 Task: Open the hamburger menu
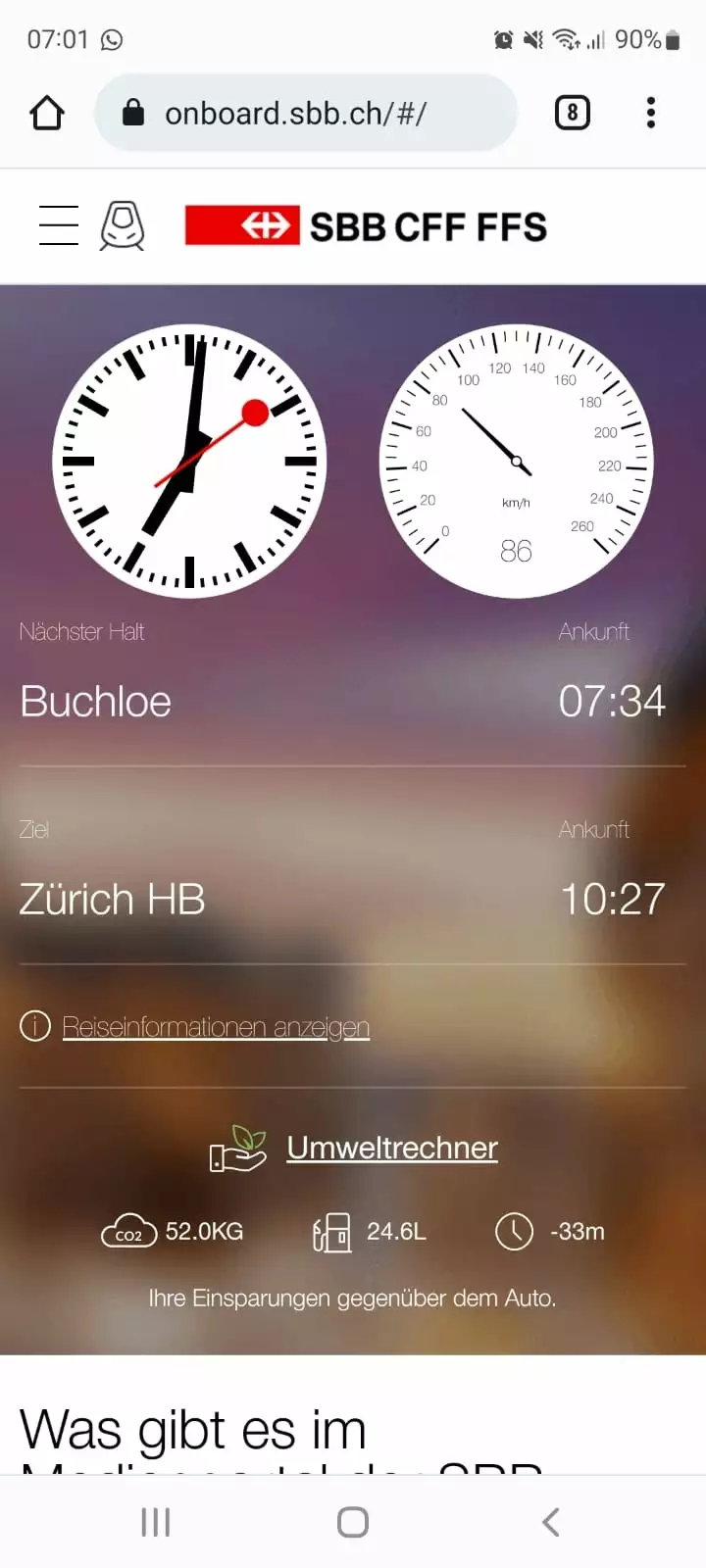click(x=59, y=225)
